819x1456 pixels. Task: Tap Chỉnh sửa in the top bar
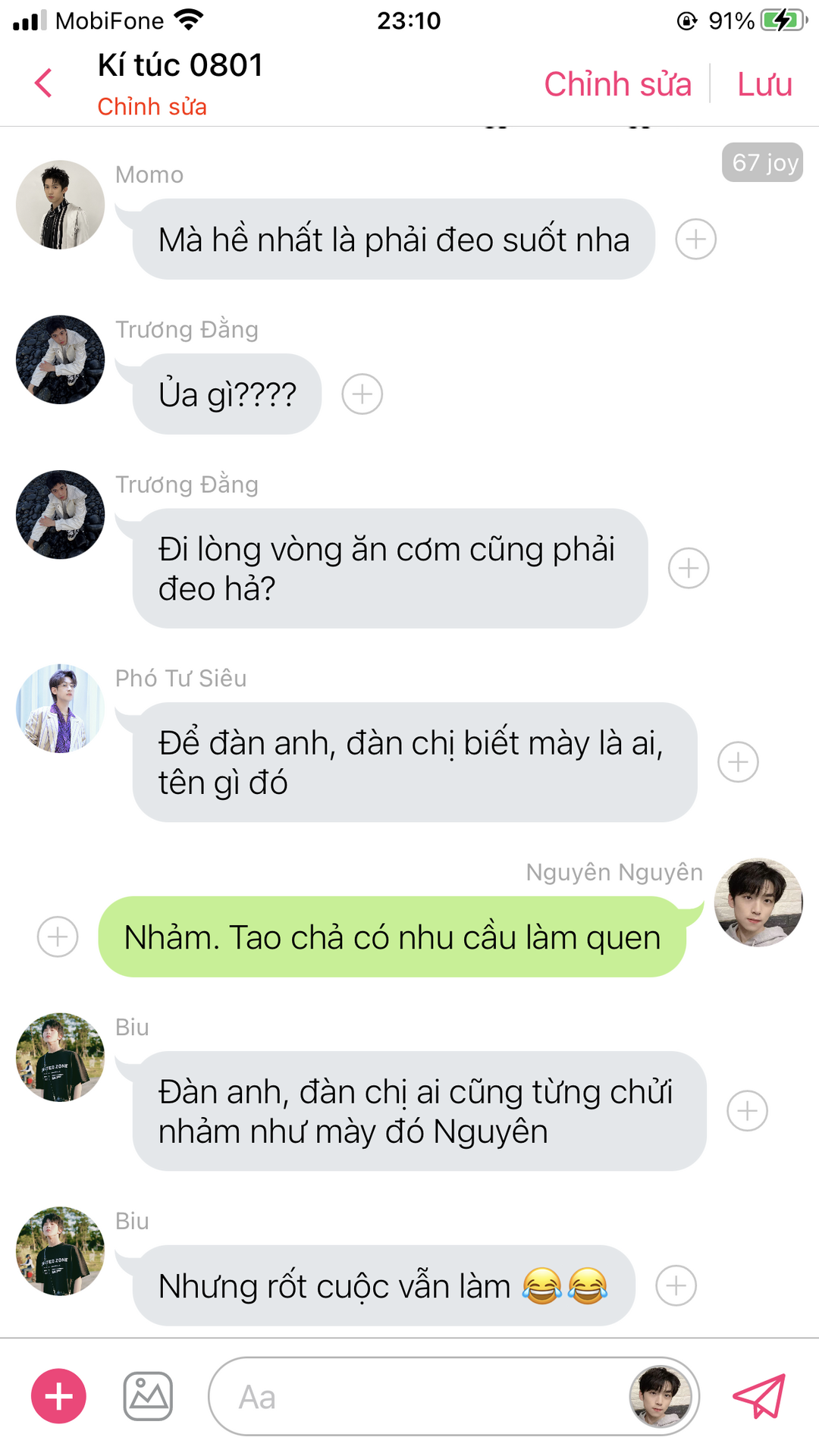click(x=617, y=83)
